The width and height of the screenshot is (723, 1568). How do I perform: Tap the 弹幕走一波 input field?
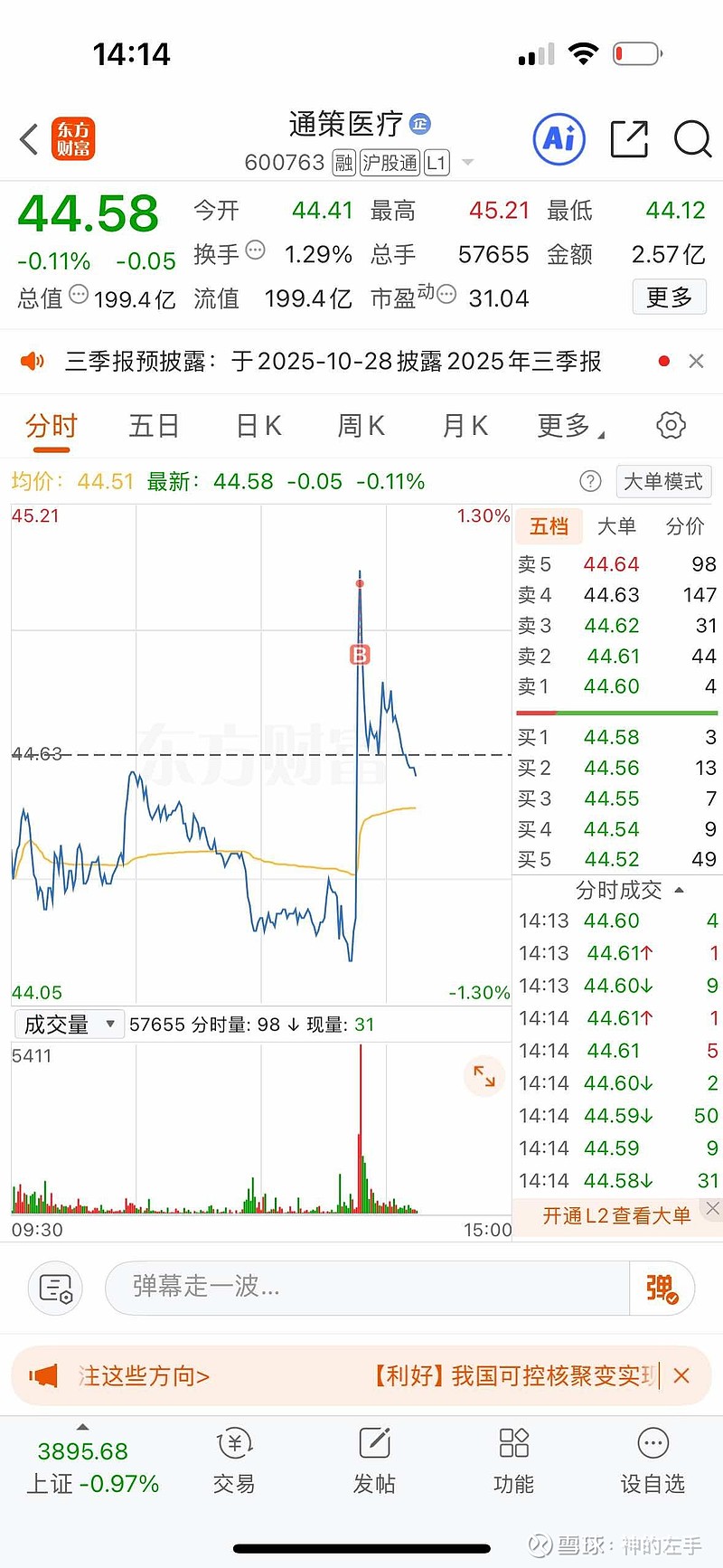(366, 1287)
